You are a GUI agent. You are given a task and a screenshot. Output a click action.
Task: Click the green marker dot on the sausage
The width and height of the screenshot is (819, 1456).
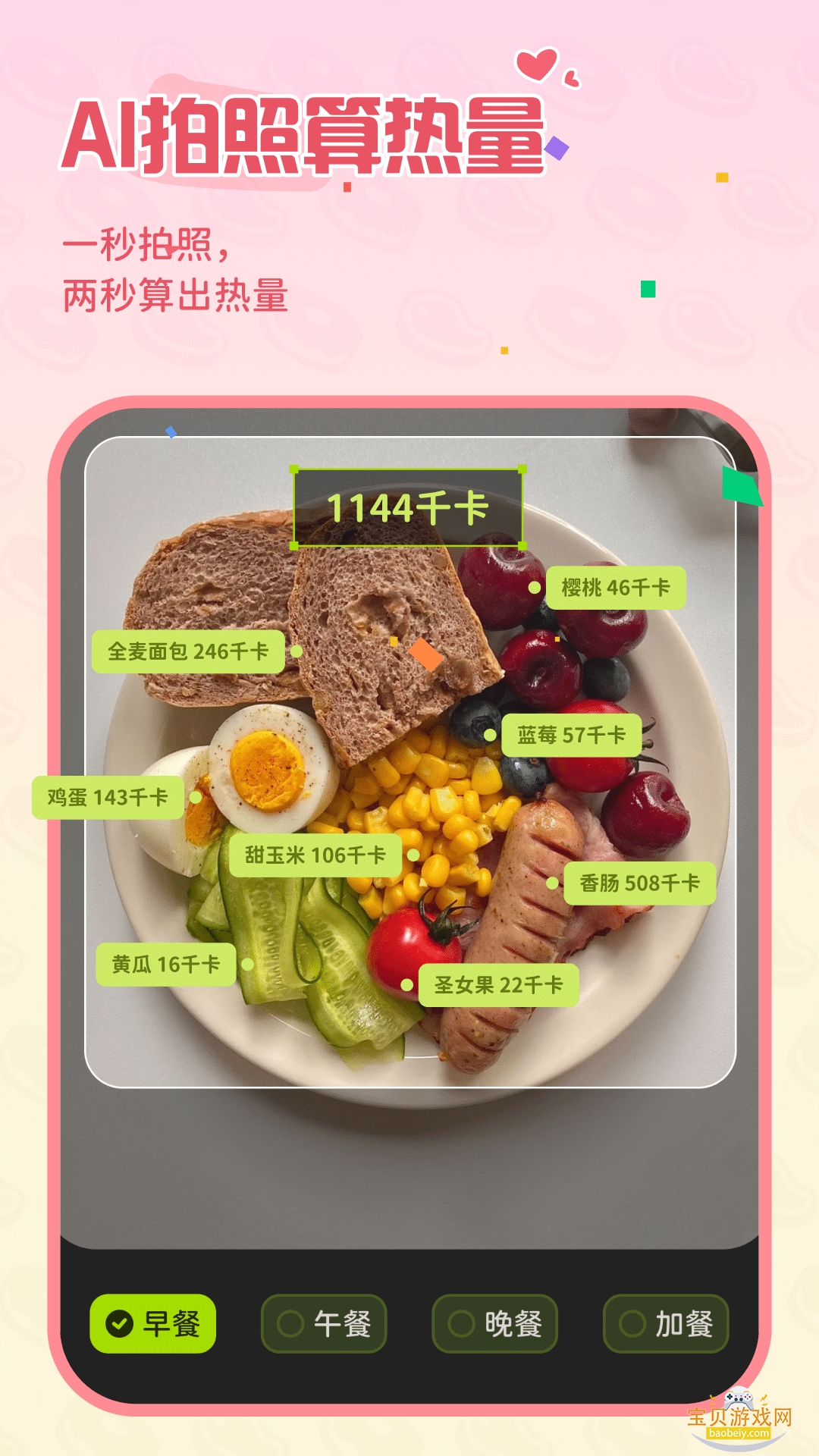point(554,883)
